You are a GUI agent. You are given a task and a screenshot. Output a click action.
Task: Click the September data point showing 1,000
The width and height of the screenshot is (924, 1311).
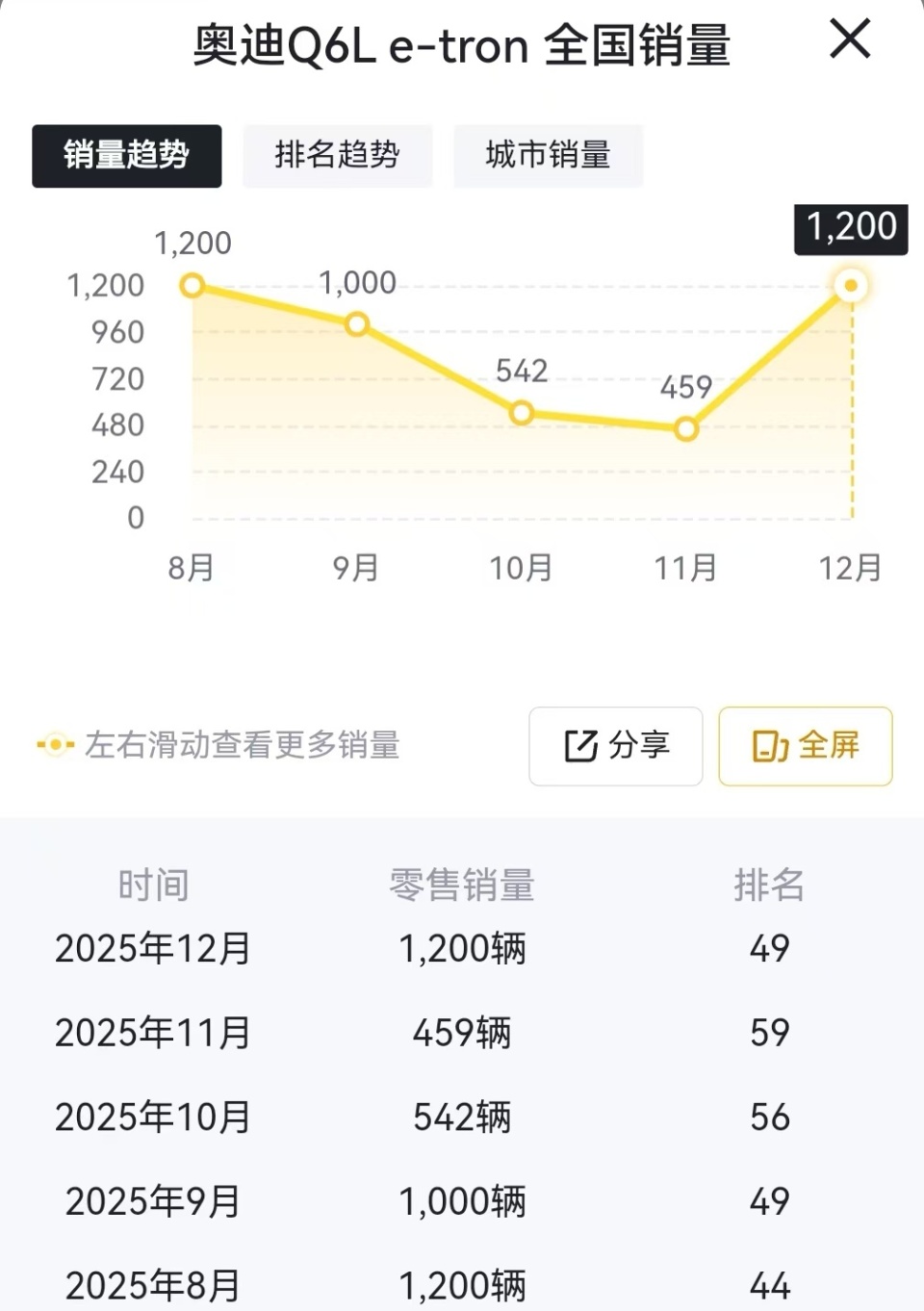[x=357, y=322]
